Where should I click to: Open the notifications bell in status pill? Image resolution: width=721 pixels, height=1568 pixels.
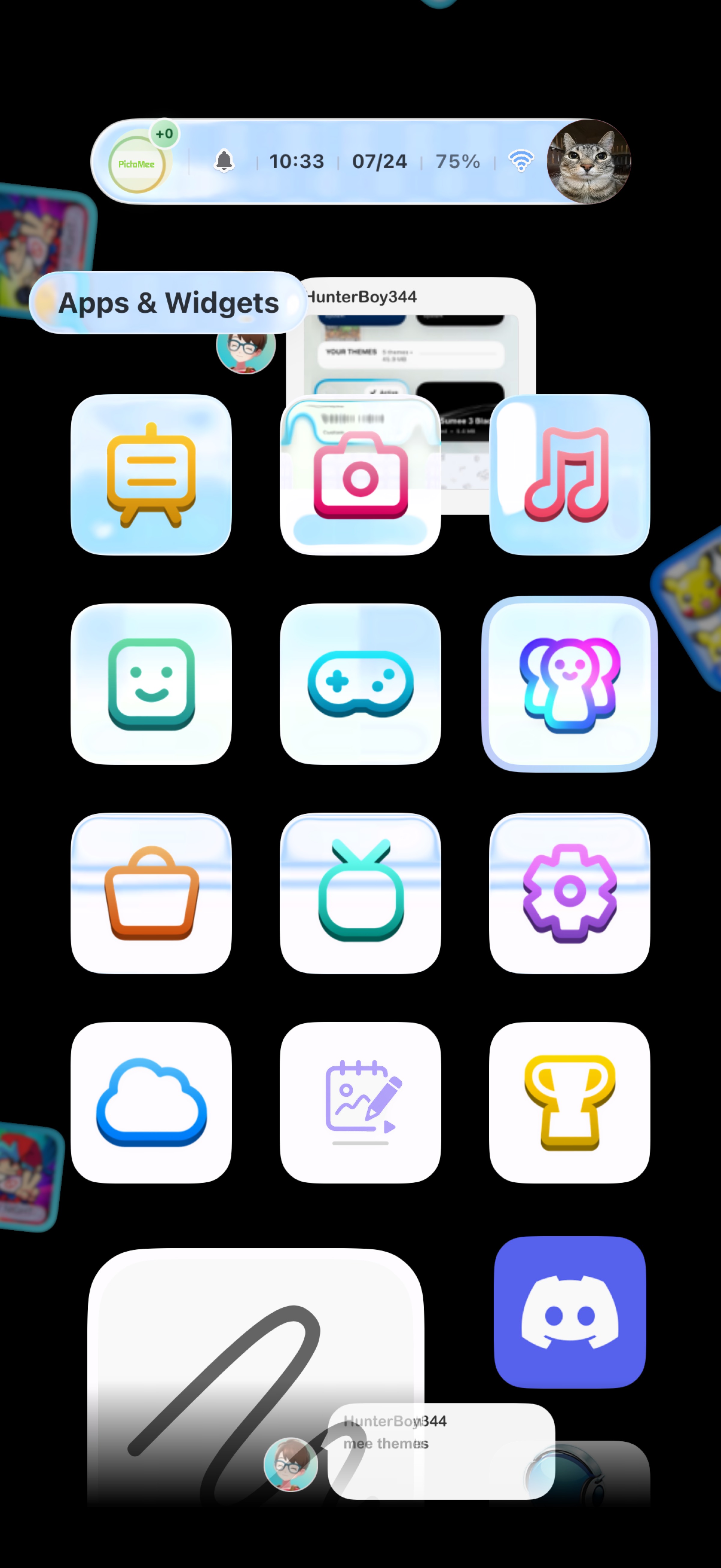coord(224,161)
